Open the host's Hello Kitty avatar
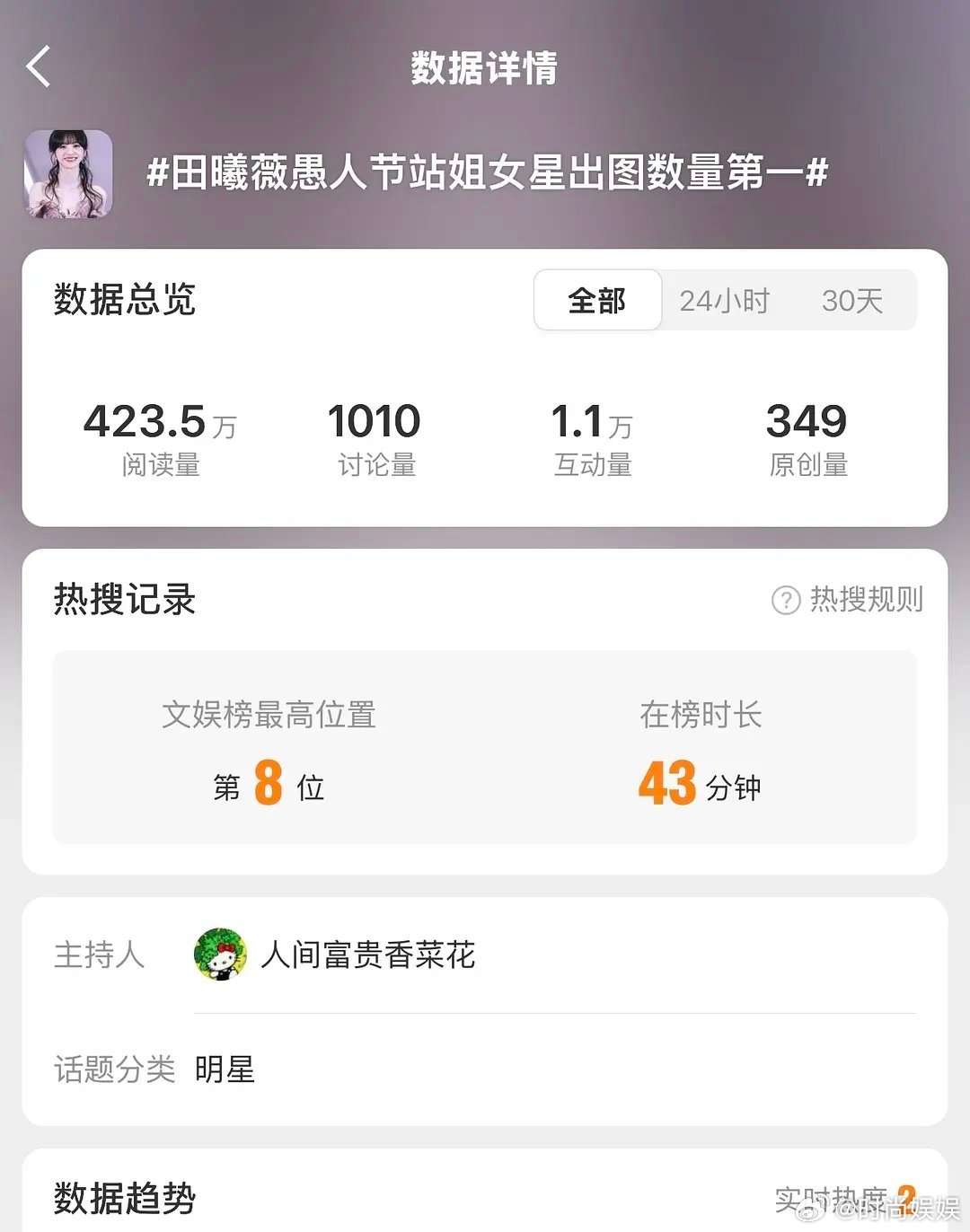Viewport: 970px width, 1232px height. [220, 956]
